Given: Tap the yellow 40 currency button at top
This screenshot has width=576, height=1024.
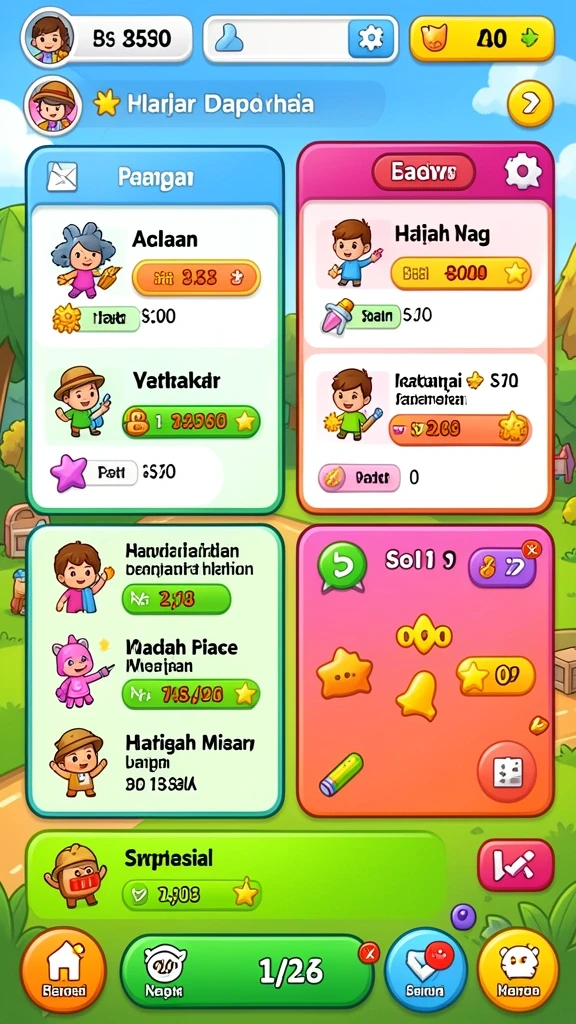Looking at the screenshot, I should [482, 39].
